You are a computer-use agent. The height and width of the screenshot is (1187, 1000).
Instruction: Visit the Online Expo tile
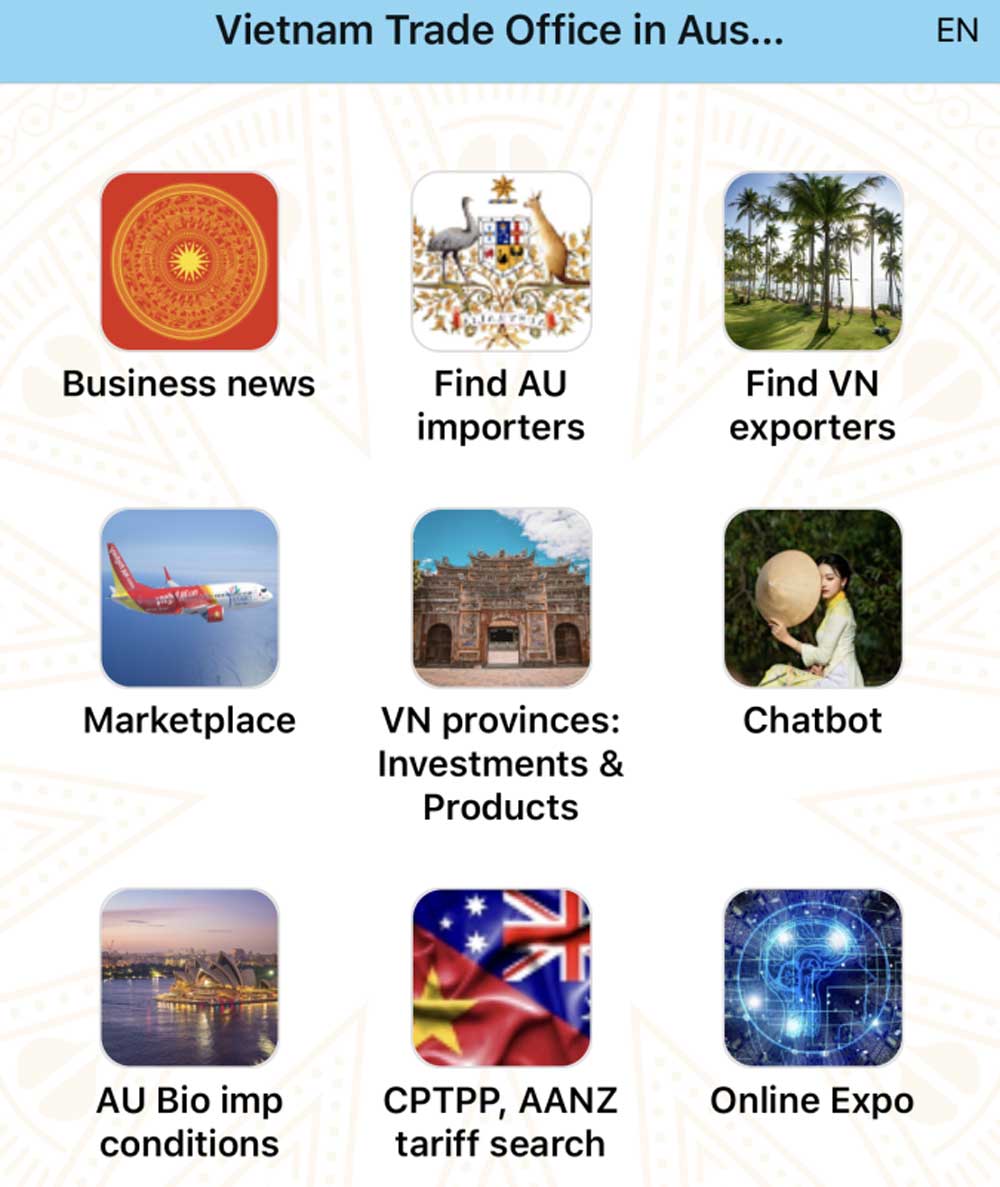[x=813, y=977]
